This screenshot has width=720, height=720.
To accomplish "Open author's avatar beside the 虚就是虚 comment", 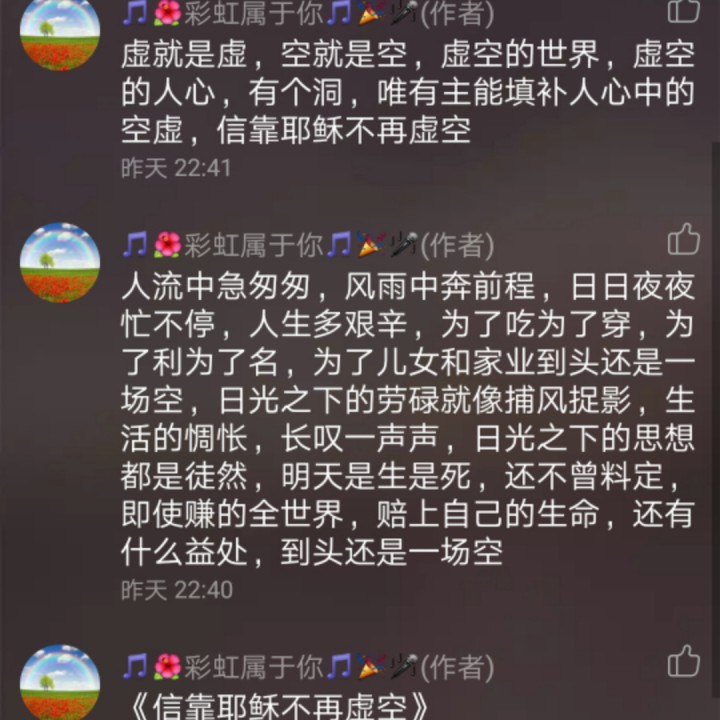I will (60, 32).
